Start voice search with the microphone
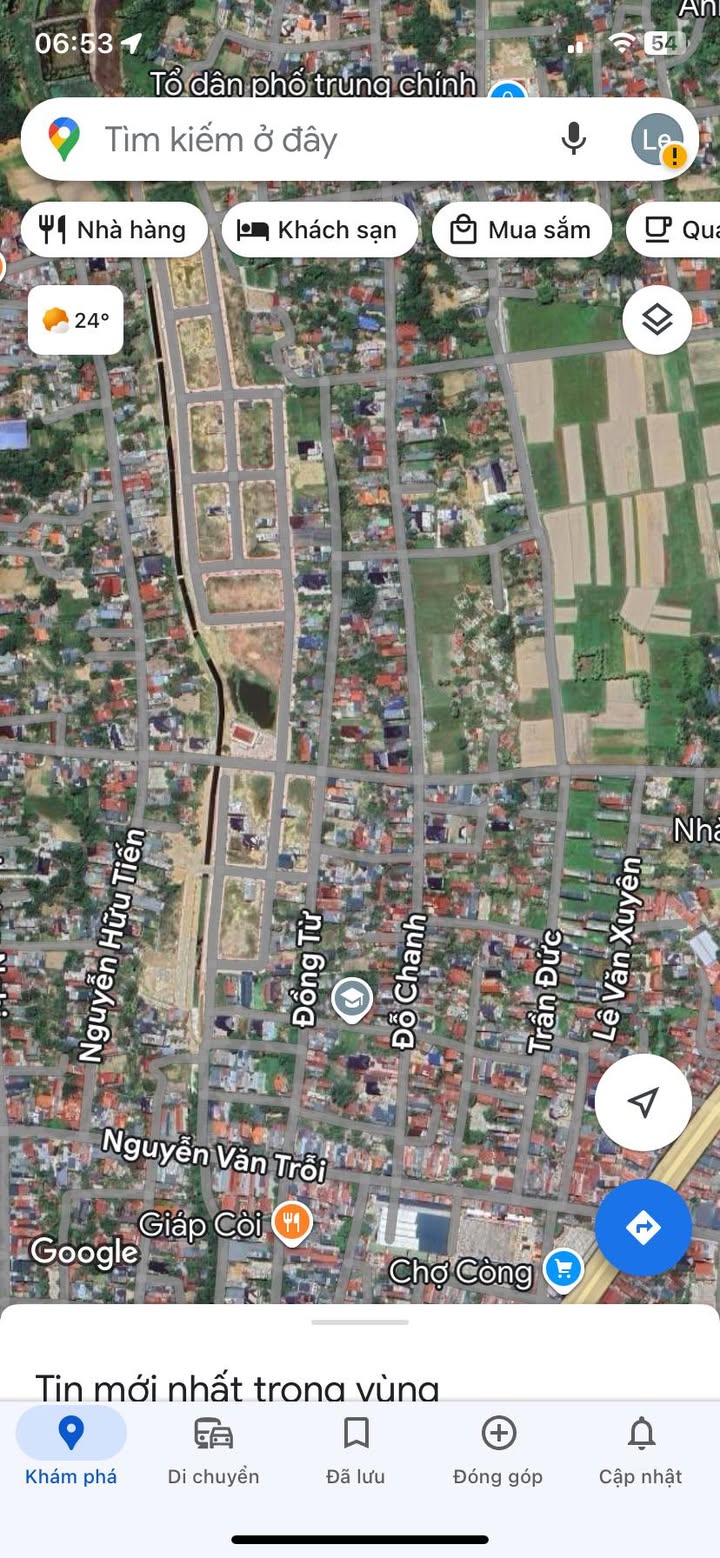720x1558 pixels. (x=573, y=140)
